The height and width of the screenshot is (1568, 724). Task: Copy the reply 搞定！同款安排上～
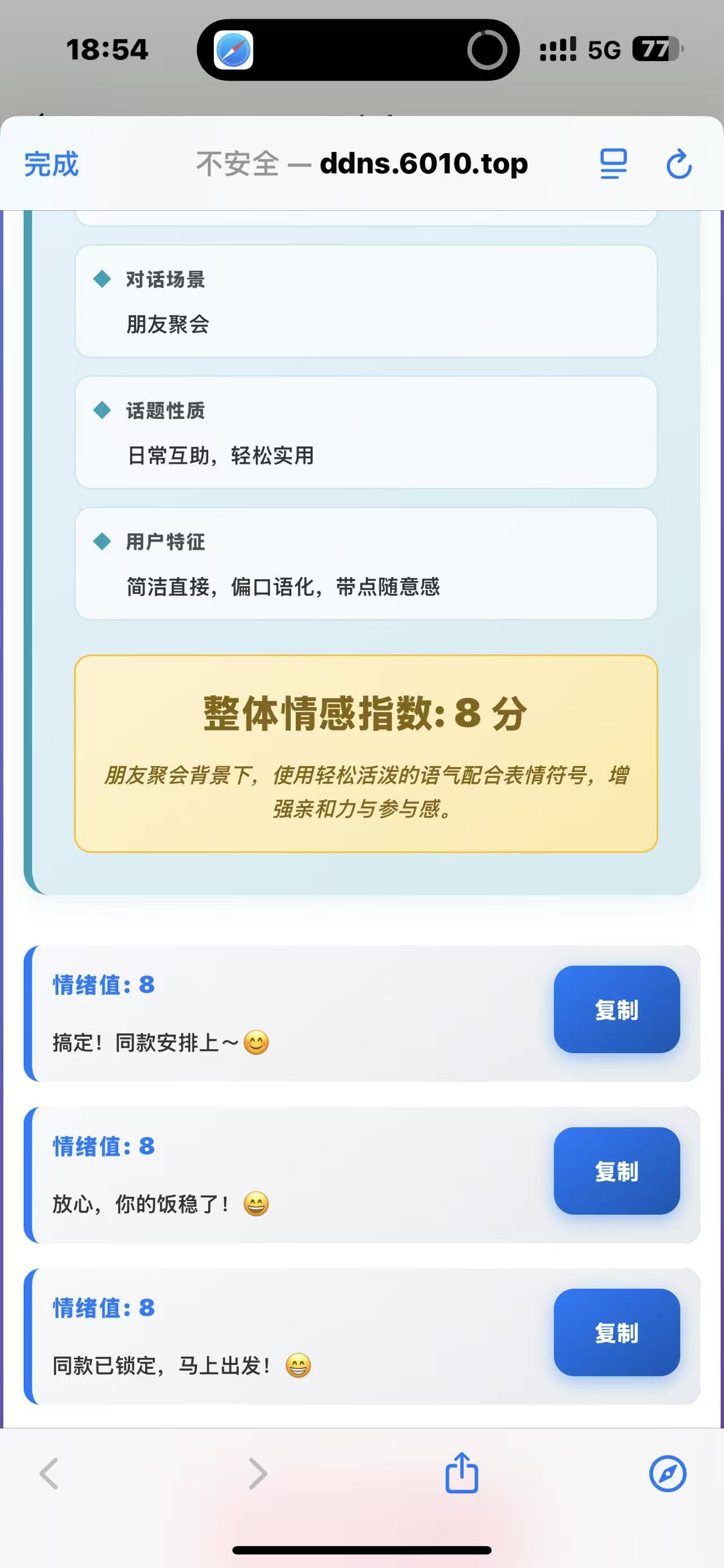coord(616,1009)
